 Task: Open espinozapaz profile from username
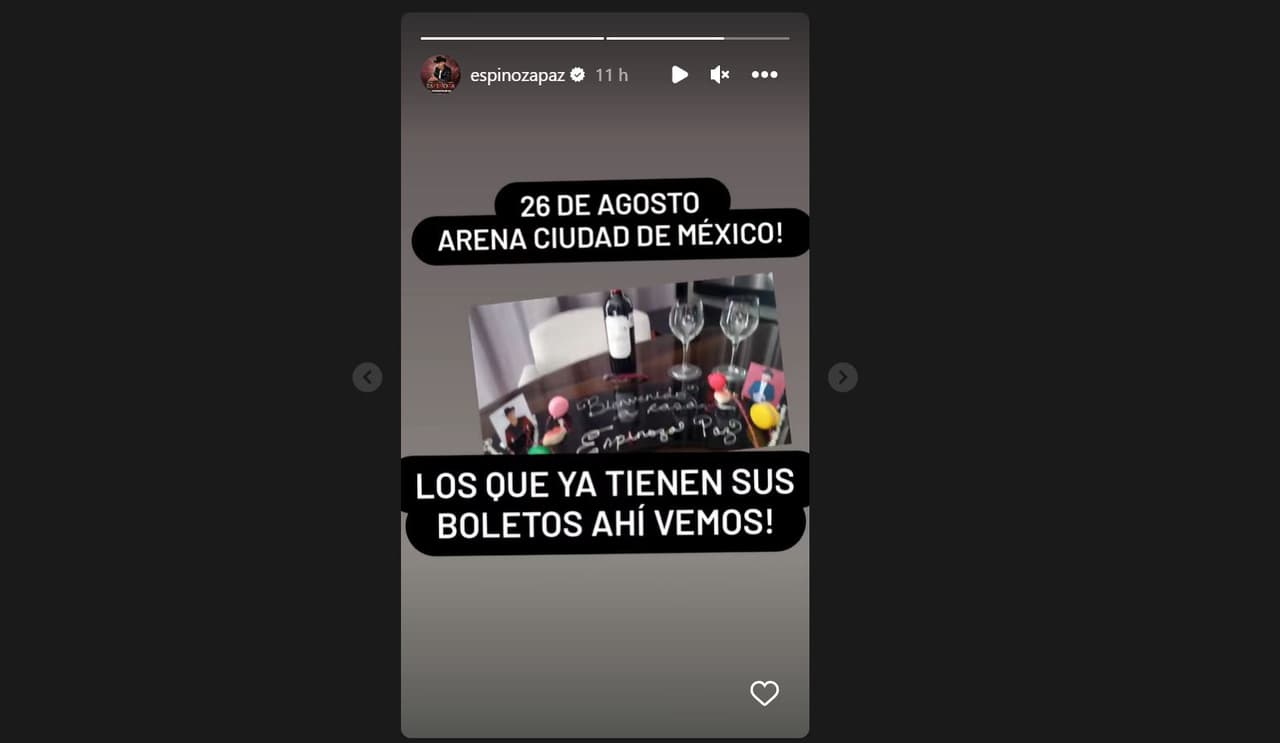coord(517,75)
